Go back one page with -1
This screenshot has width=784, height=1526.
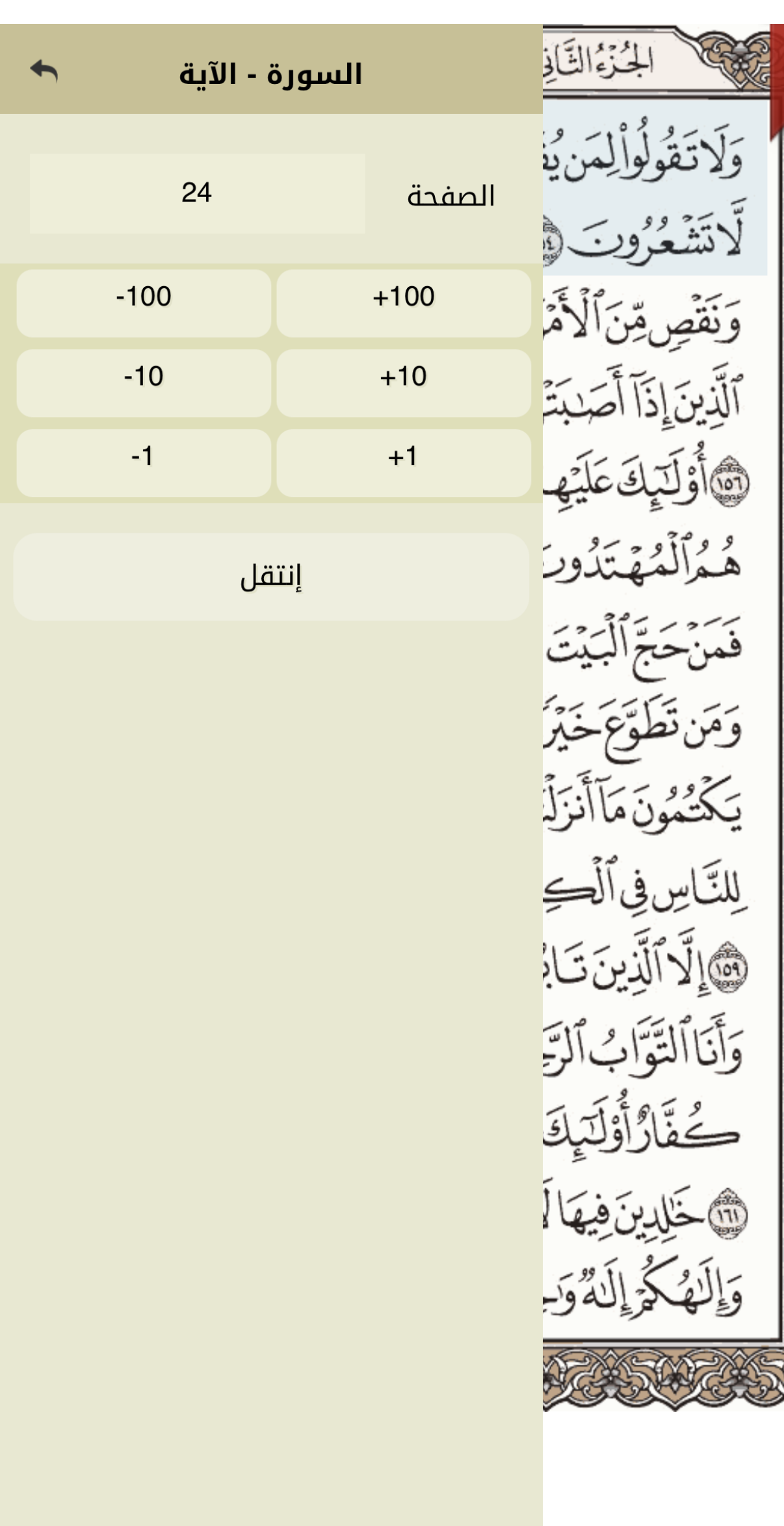(144, 462)
